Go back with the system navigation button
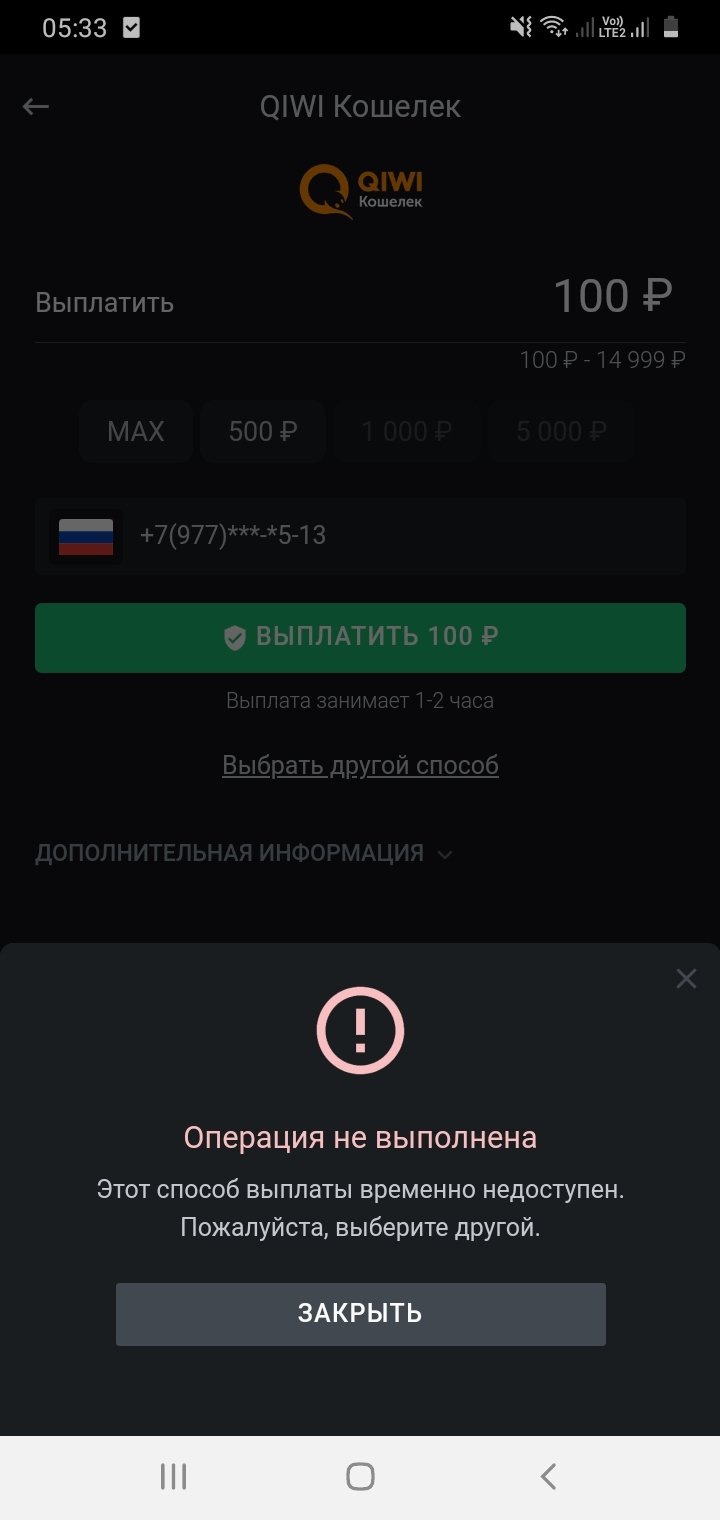720x1520 pixels. point(547,1476)
